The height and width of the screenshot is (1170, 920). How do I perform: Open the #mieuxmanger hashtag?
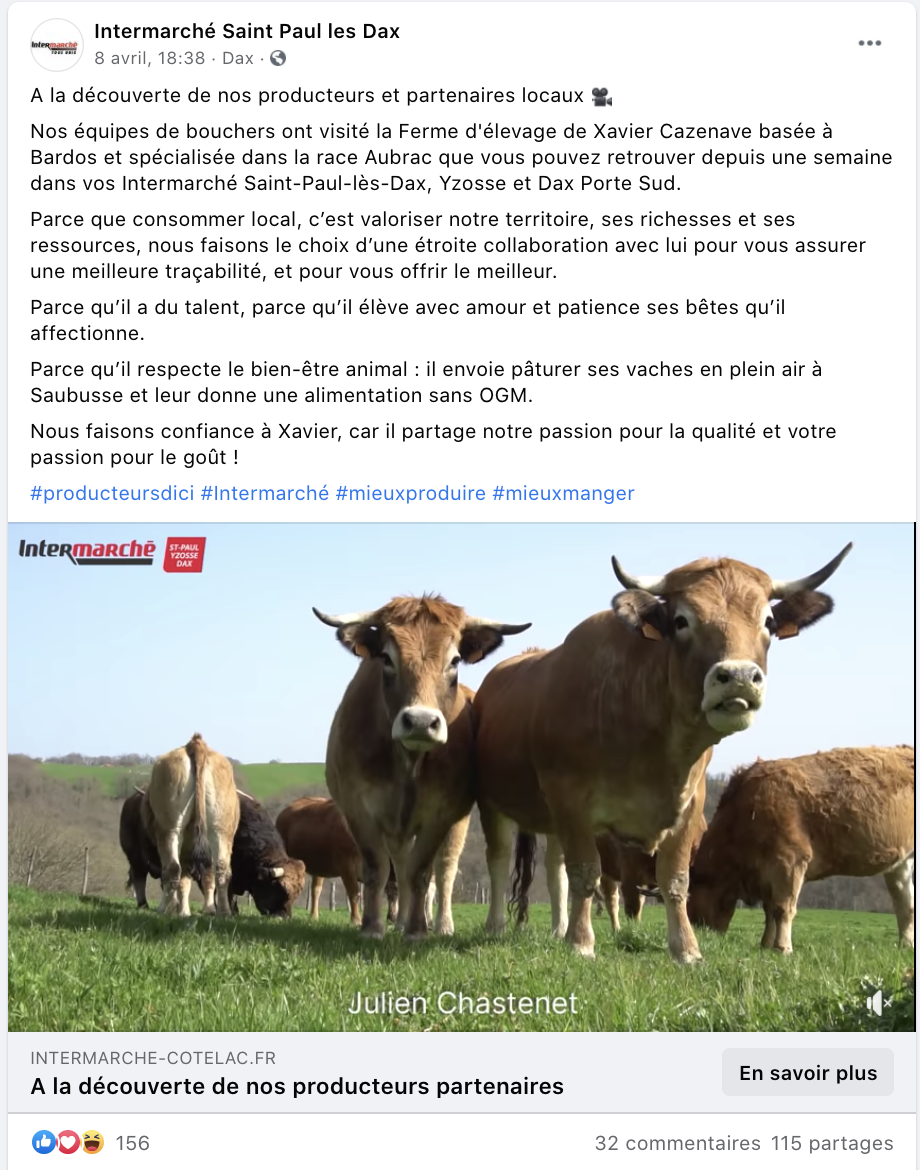[x=563, y=493]
